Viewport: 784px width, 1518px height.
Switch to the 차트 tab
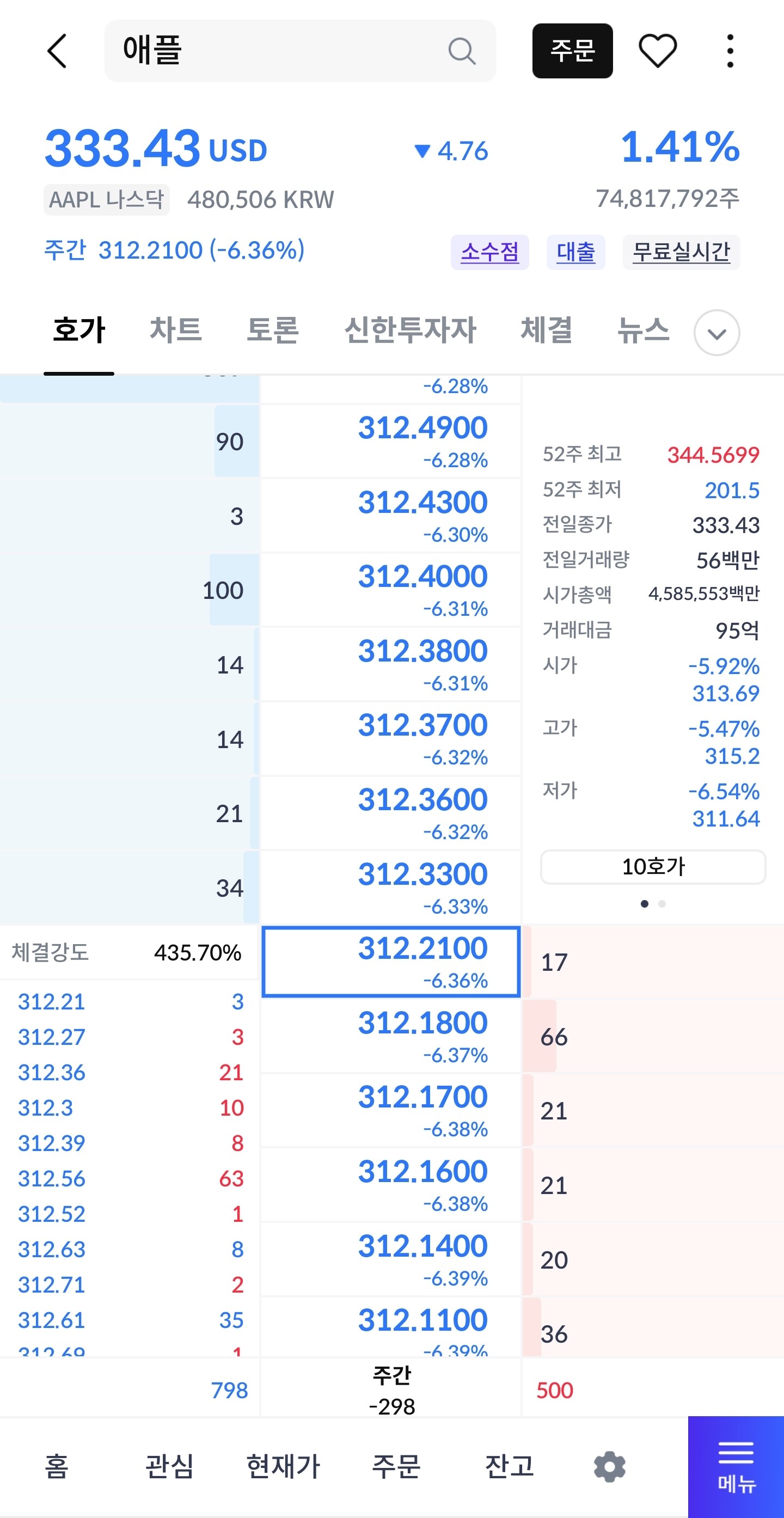[x=175, y=329]
